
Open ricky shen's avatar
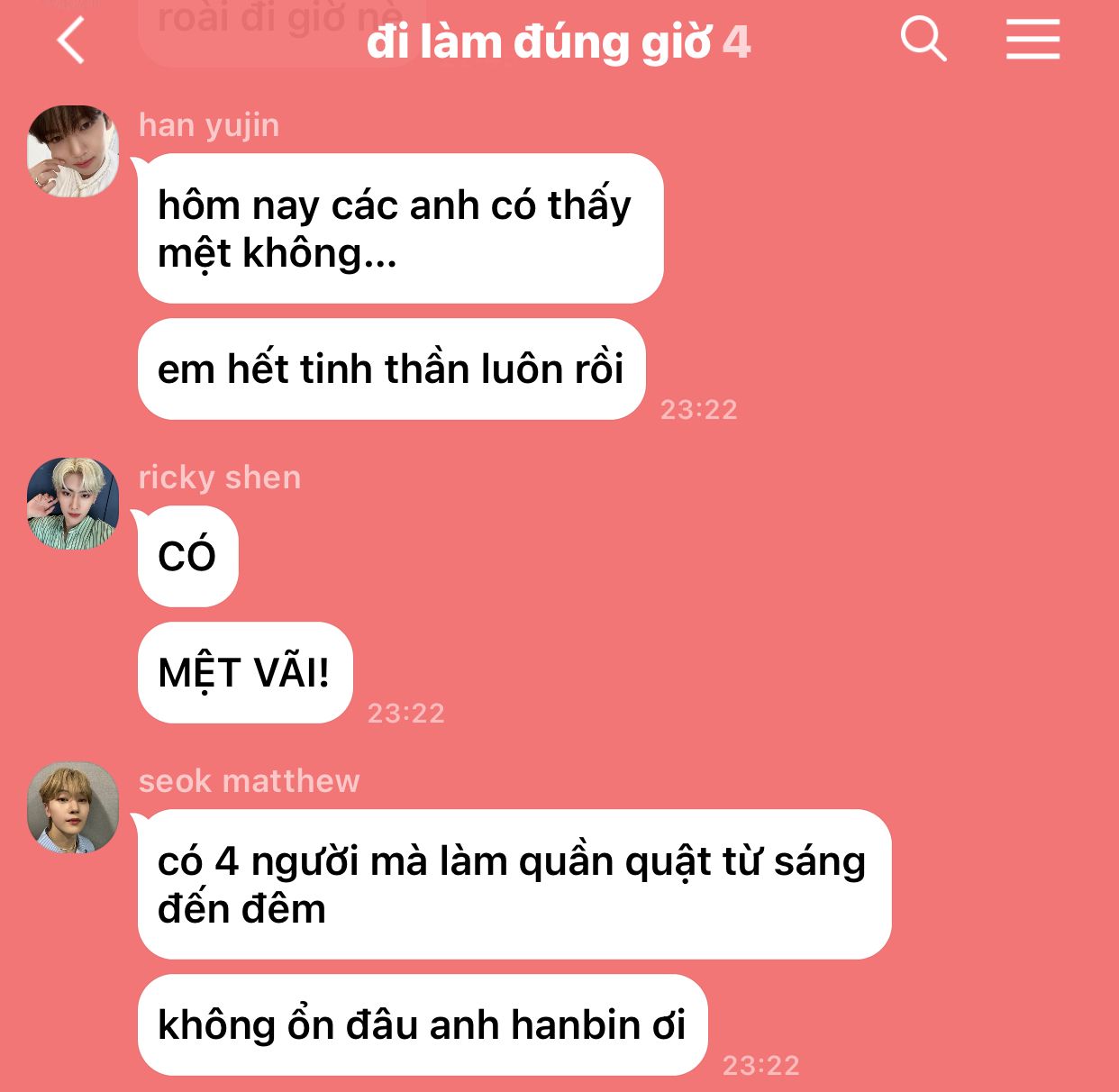pyautogui.click(x=73, y=504)
